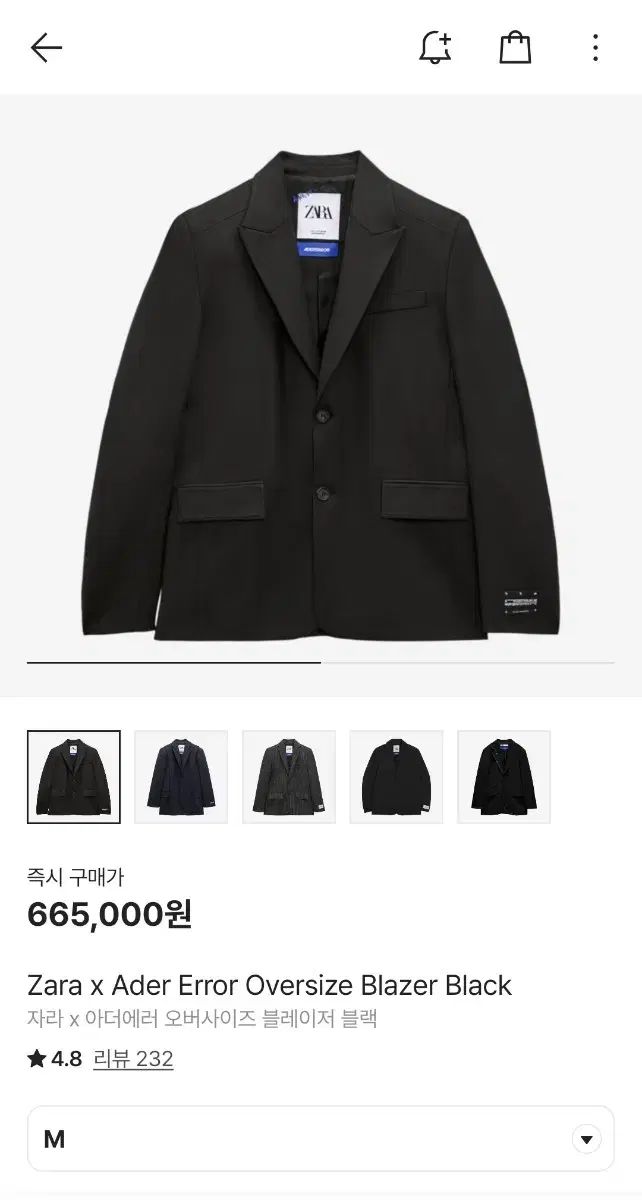Open the three-dot overflow menu
This screenshot has height=1200, width=642.
595,47
